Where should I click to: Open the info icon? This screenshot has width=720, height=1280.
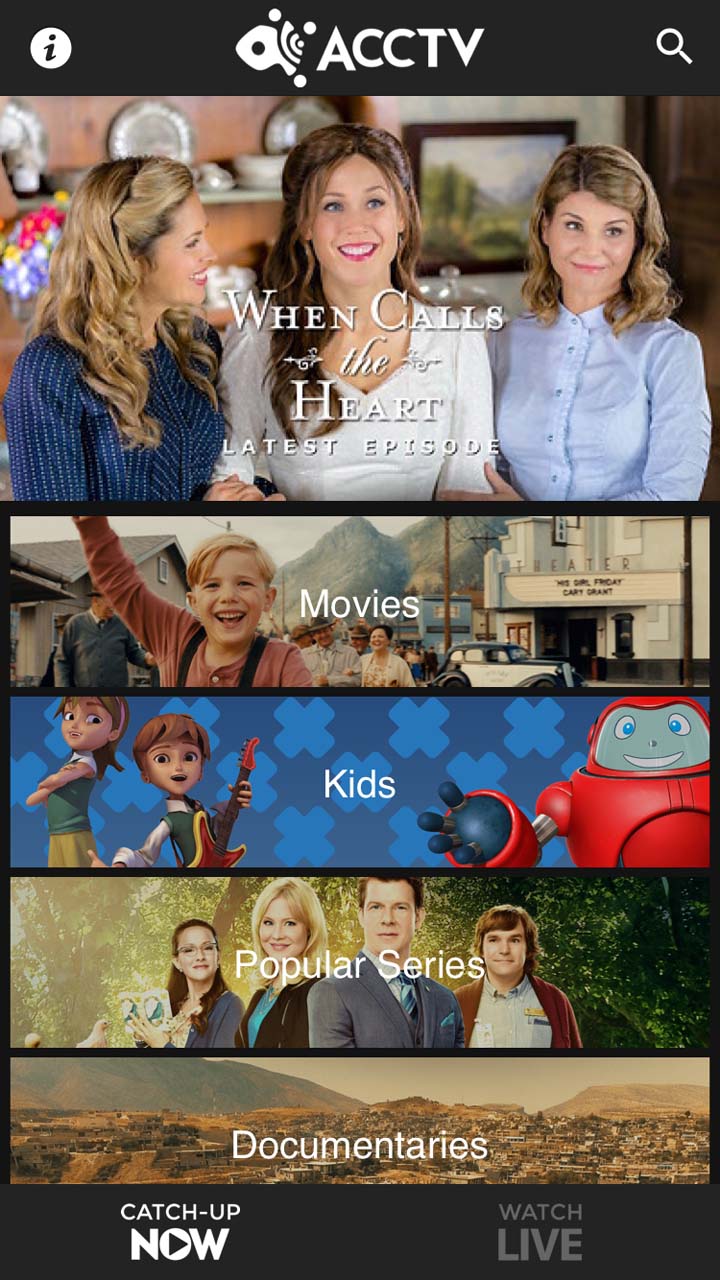(51, 47)
